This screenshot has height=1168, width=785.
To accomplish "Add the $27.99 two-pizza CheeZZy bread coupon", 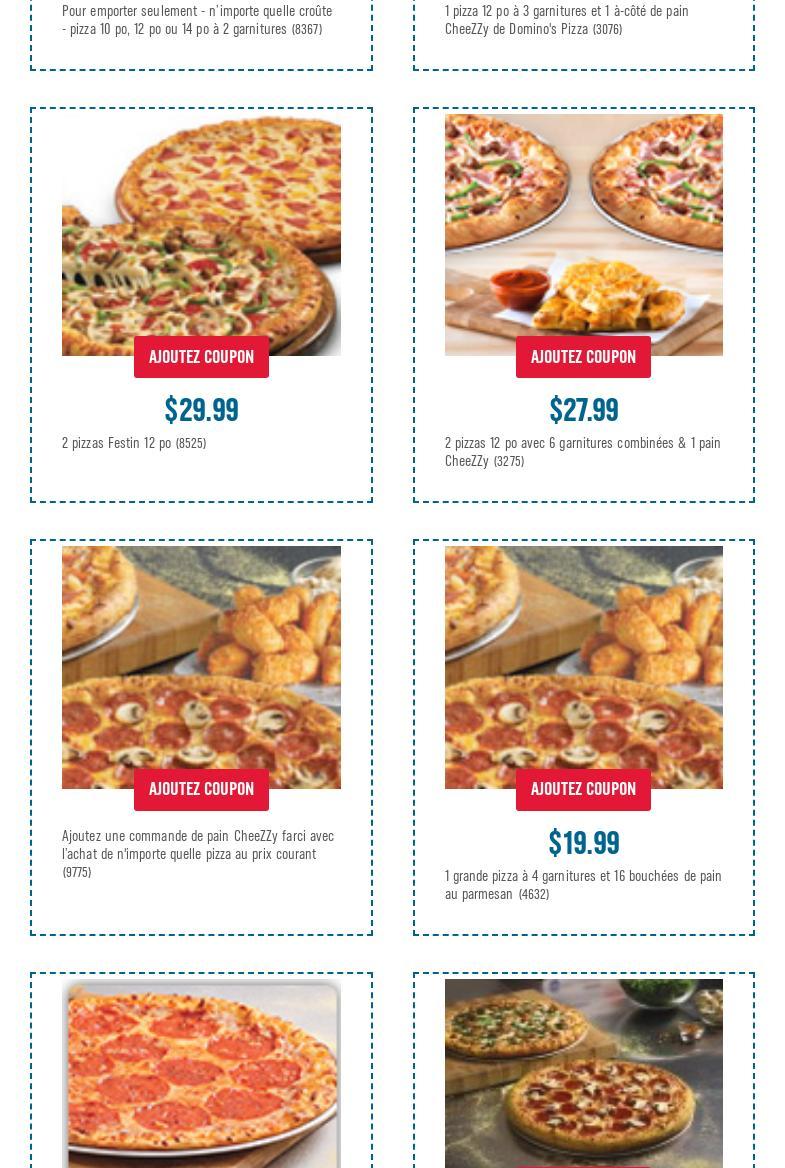I will click(583, 357).
